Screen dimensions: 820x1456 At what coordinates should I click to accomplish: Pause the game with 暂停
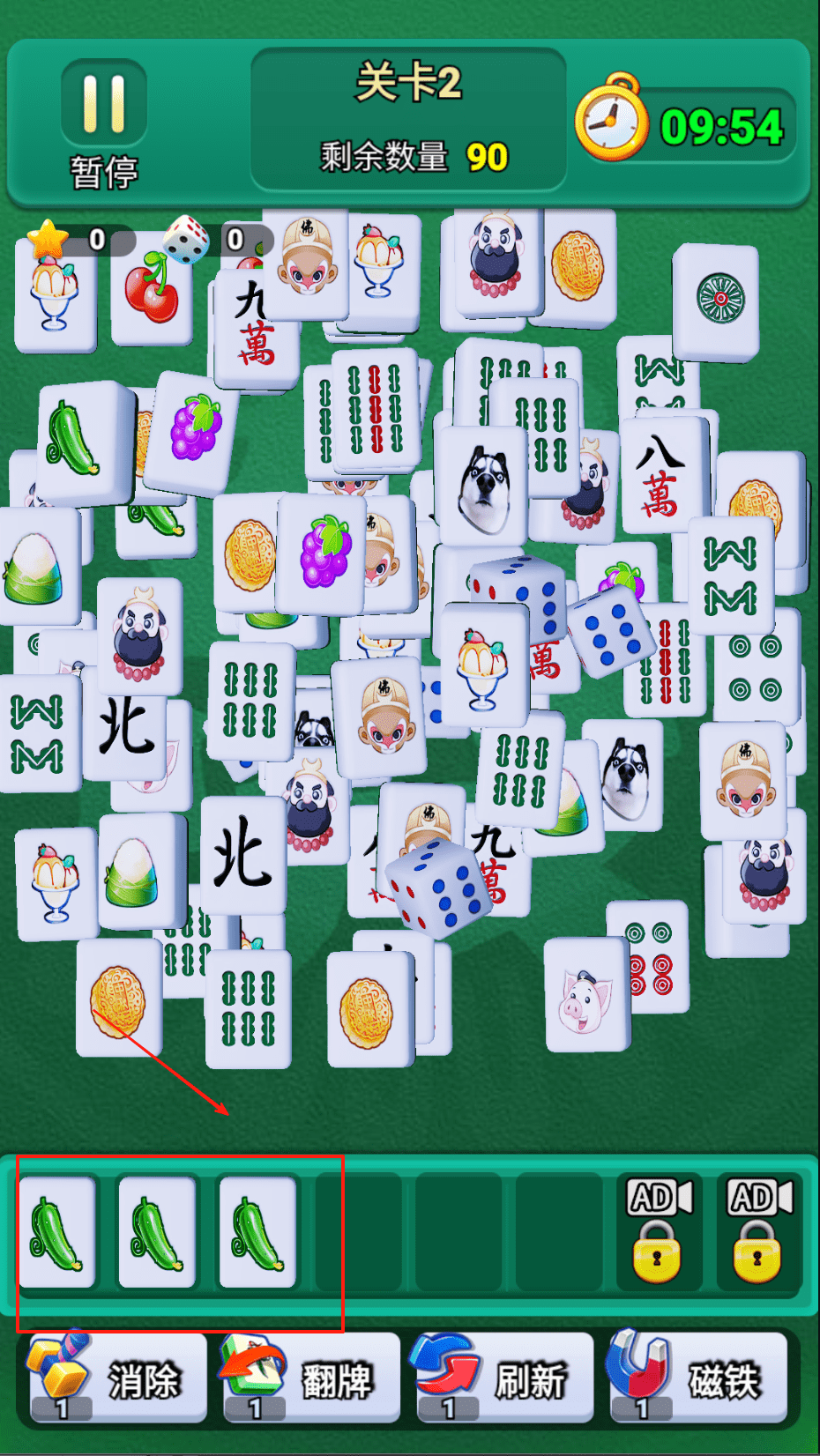(x=103, y=123)
